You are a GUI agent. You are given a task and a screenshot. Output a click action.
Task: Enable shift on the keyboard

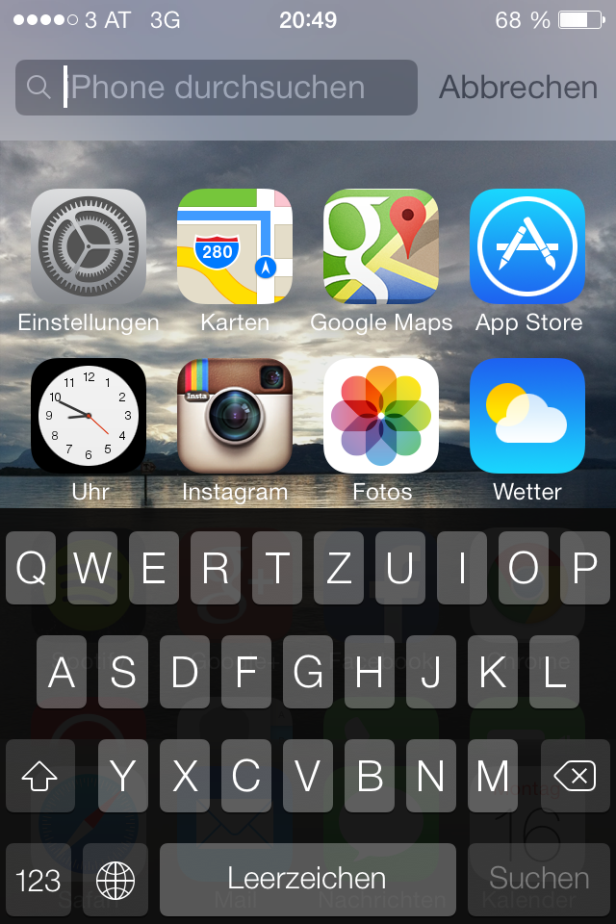click(x=40, y=776)
